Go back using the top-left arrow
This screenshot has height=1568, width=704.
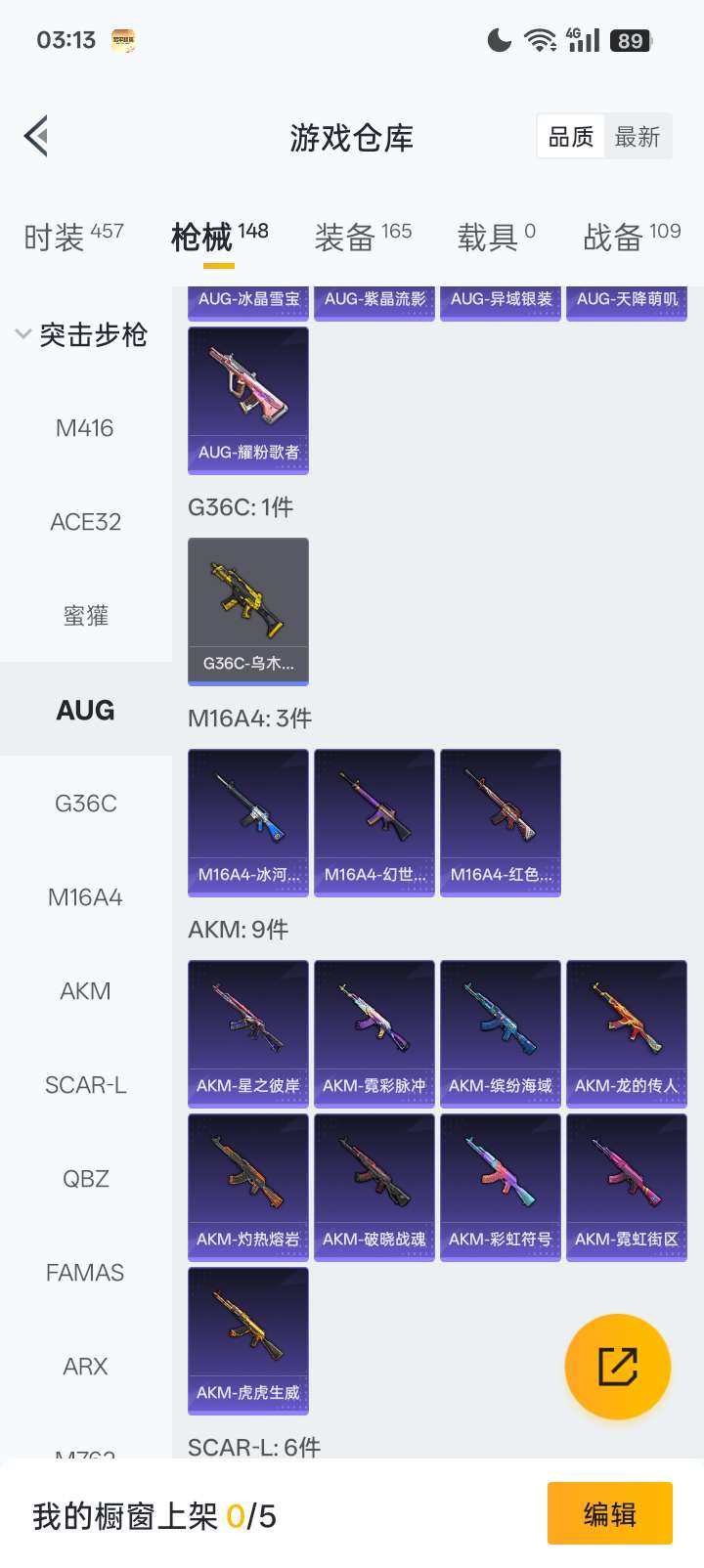point(37,136)
